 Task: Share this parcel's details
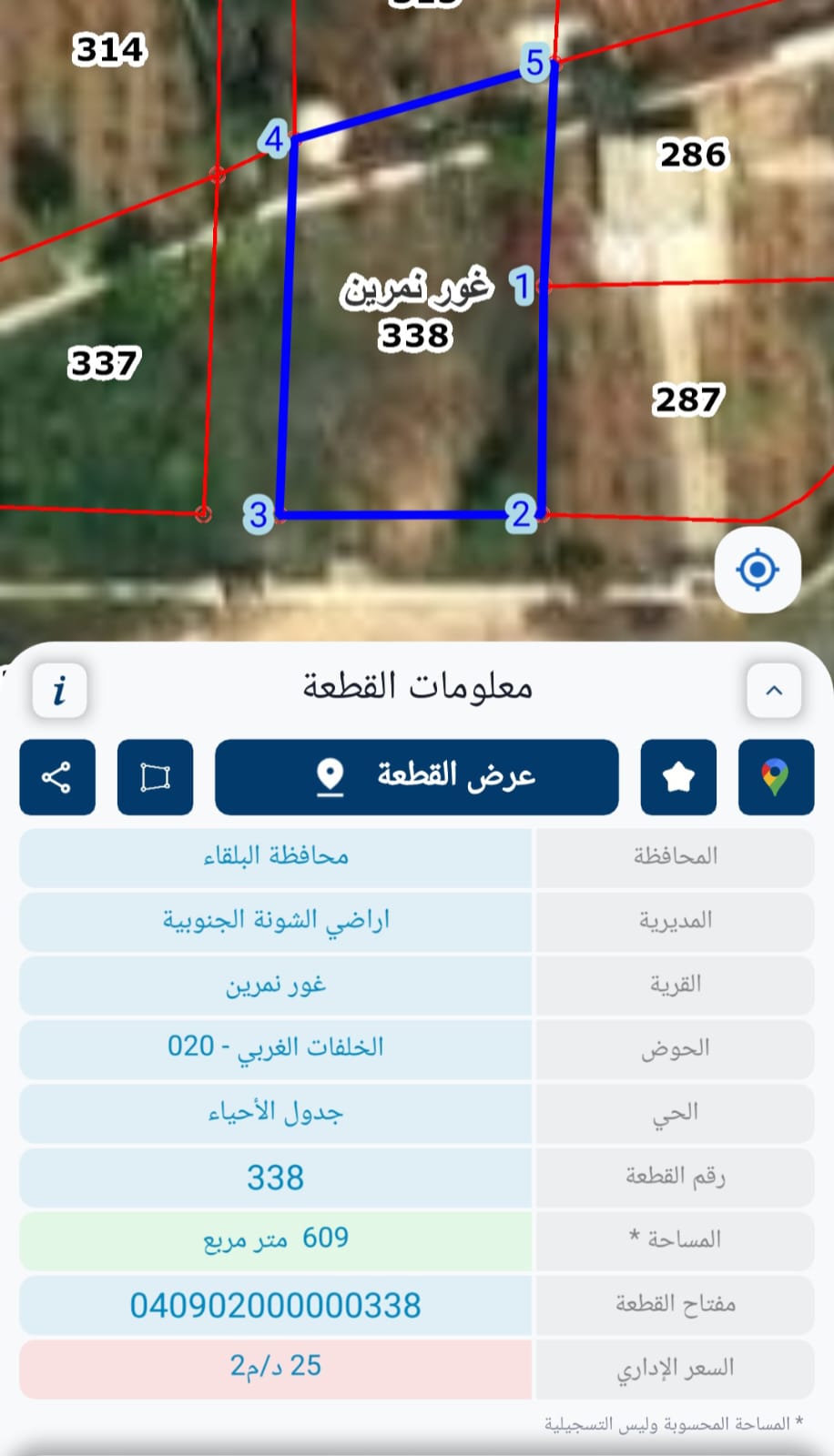tap(57, 777)
